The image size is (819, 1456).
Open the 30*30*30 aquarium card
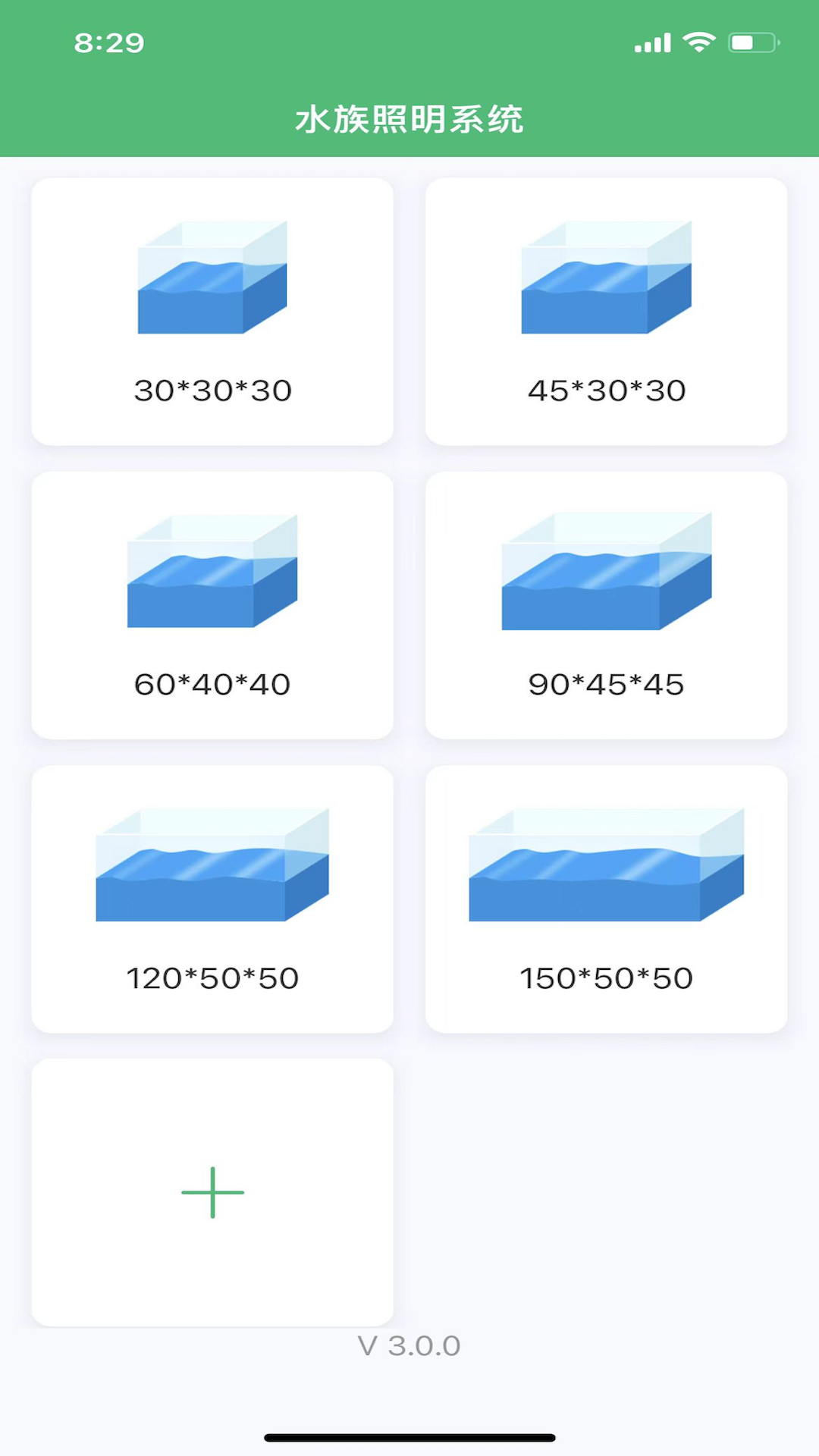coord(212,309)
